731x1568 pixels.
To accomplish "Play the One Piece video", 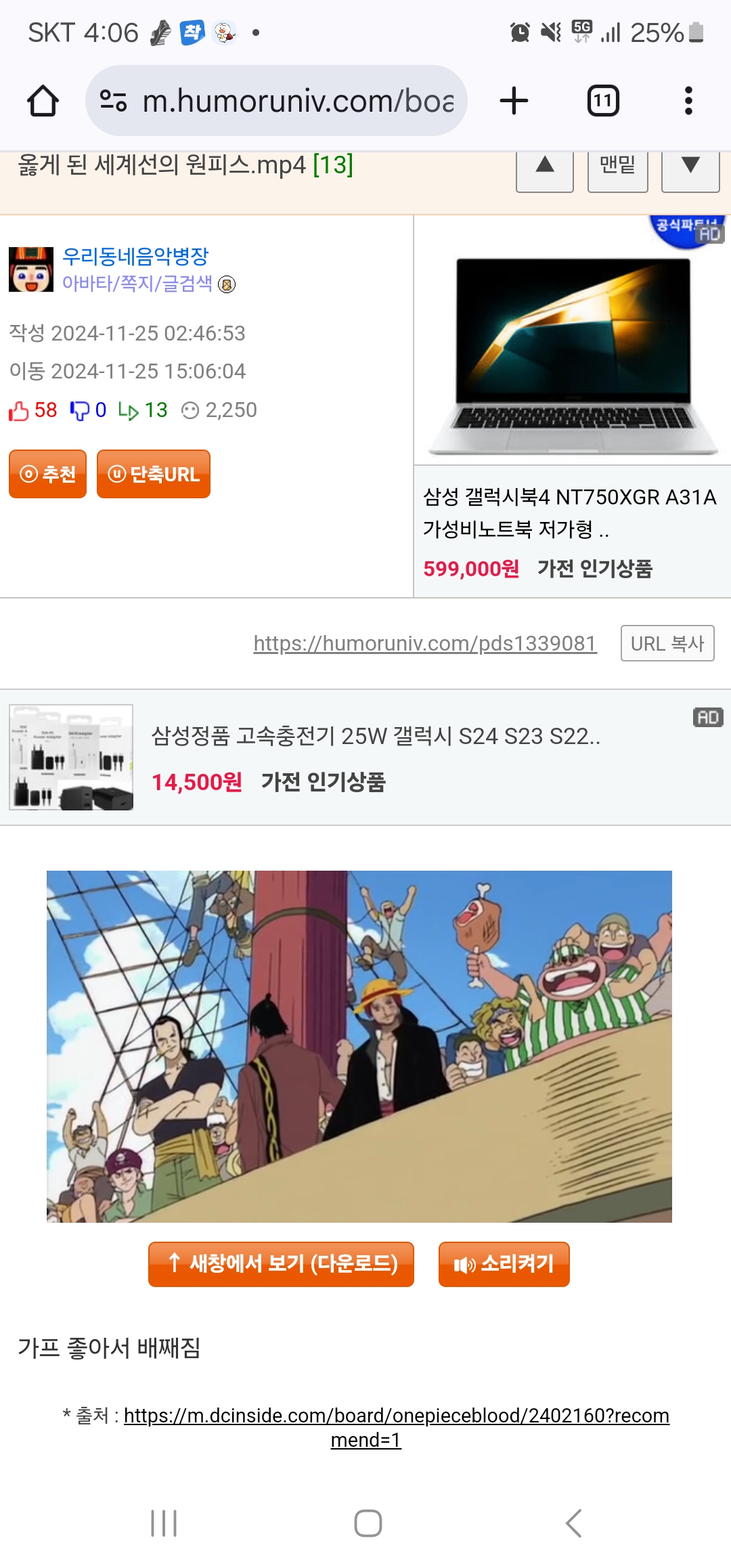I will coord(359,1046).
